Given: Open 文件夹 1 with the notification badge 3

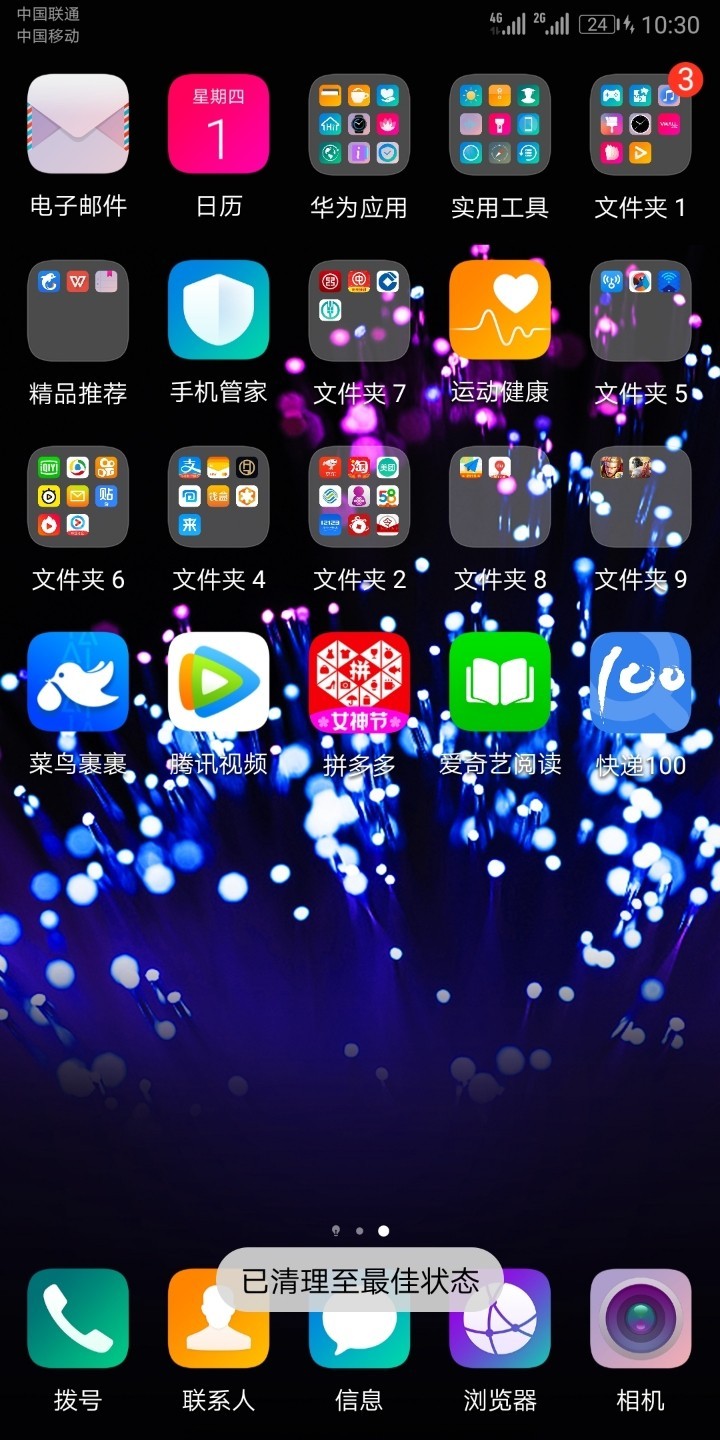Looking at the screenshot, I should pos(641,124).
